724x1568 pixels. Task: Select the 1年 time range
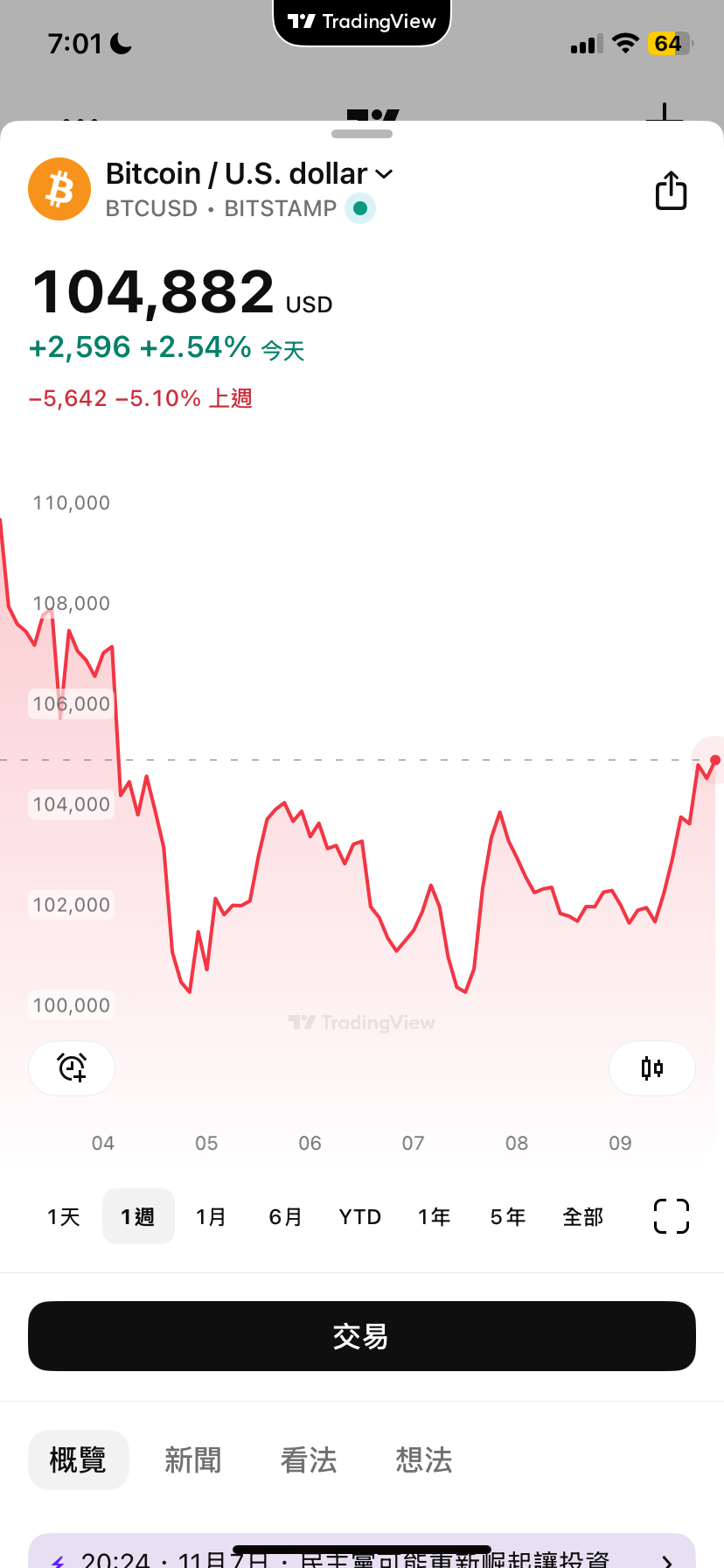coord(434,1217)
